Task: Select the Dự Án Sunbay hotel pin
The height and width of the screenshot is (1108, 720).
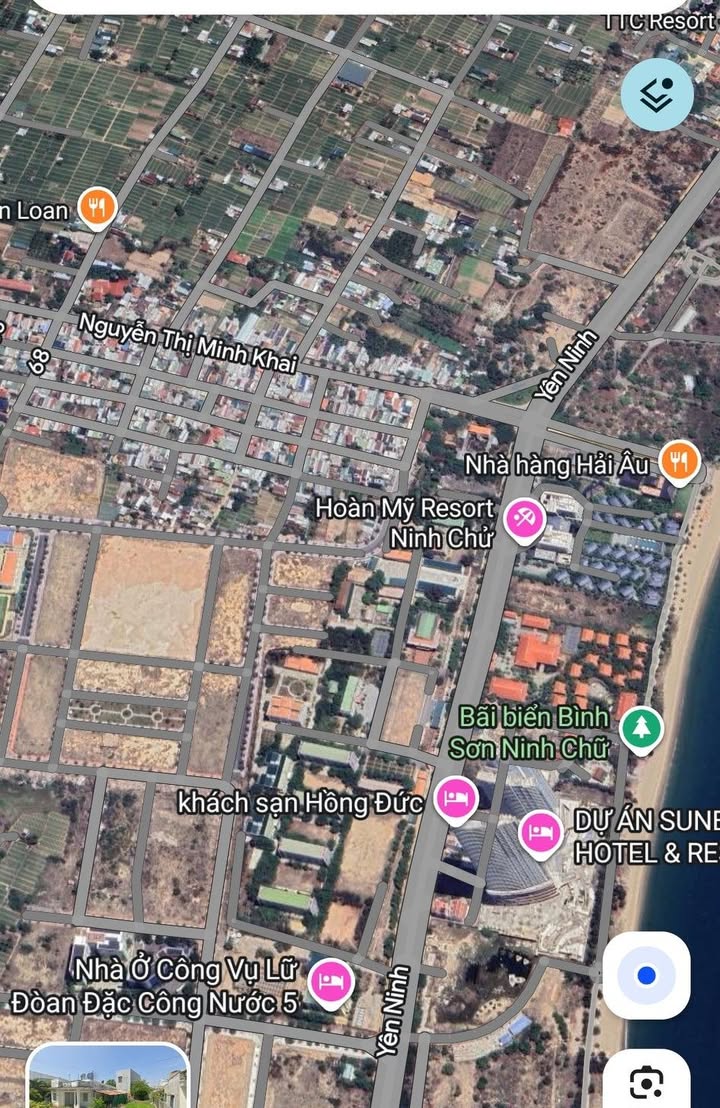Action: coord(541,834)
